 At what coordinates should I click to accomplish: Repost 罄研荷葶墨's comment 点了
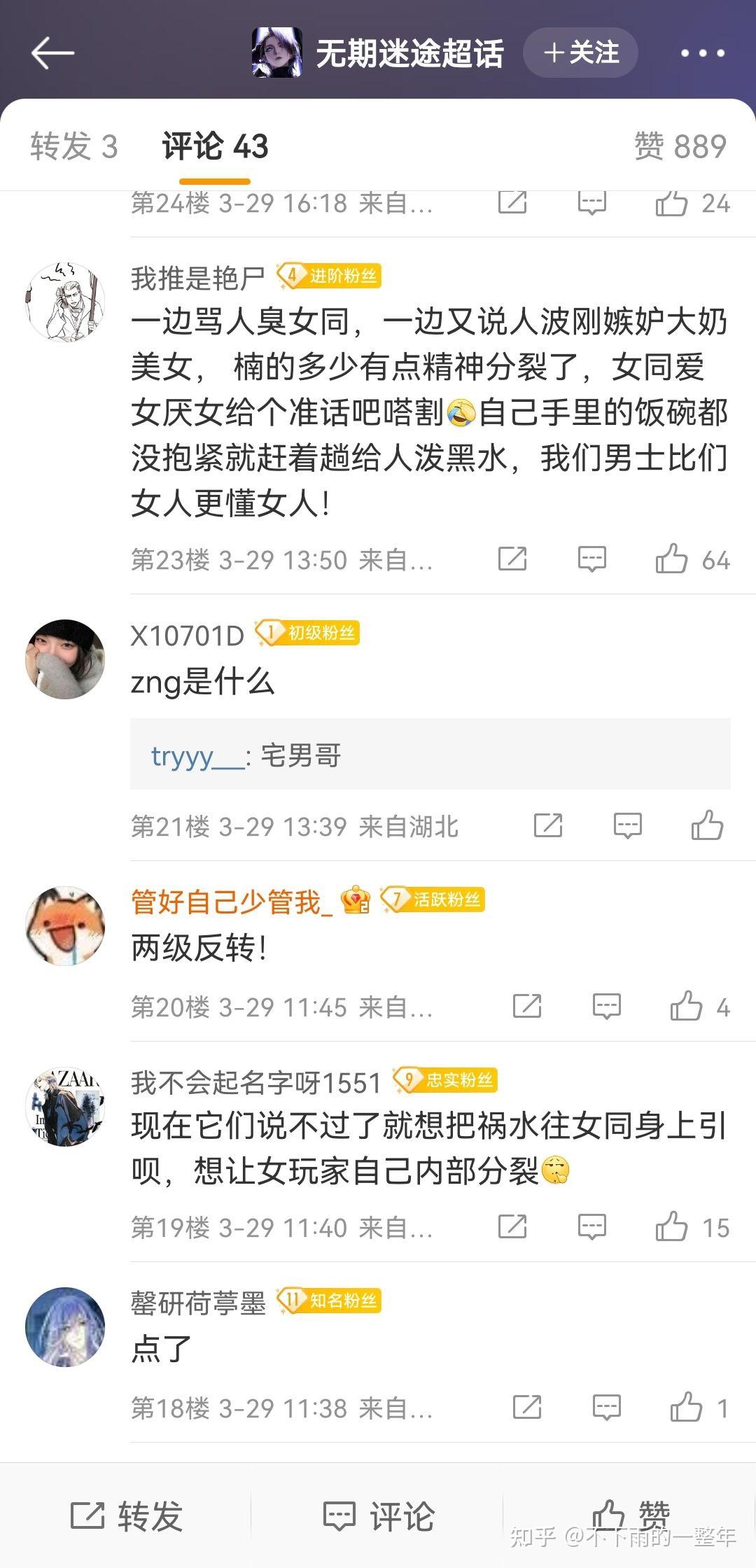[x=527, y=1408]
